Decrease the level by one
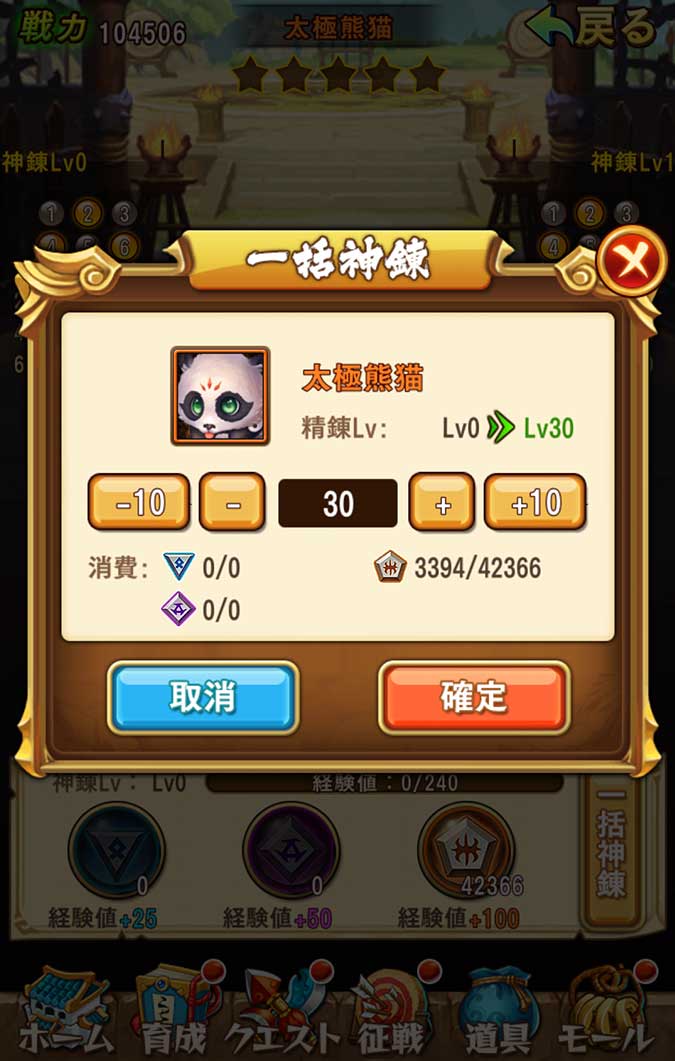 coord(232,502)
